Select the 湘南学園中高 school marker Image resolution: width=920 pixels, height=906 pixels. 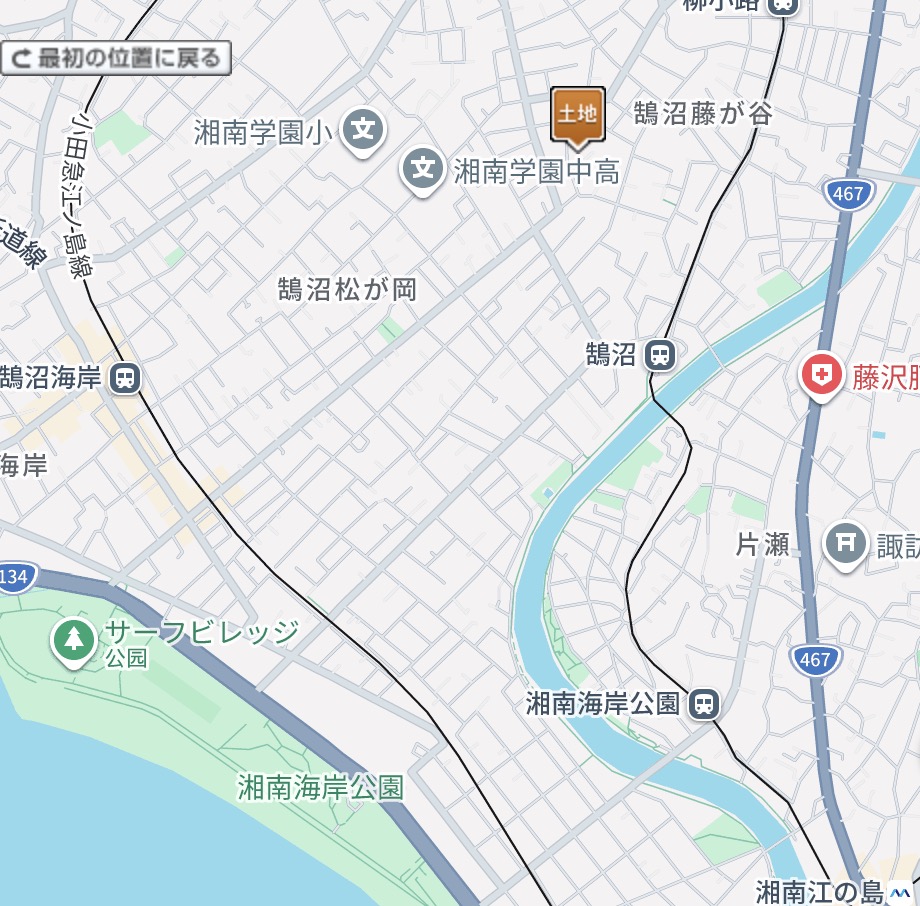tap(425, 170)
